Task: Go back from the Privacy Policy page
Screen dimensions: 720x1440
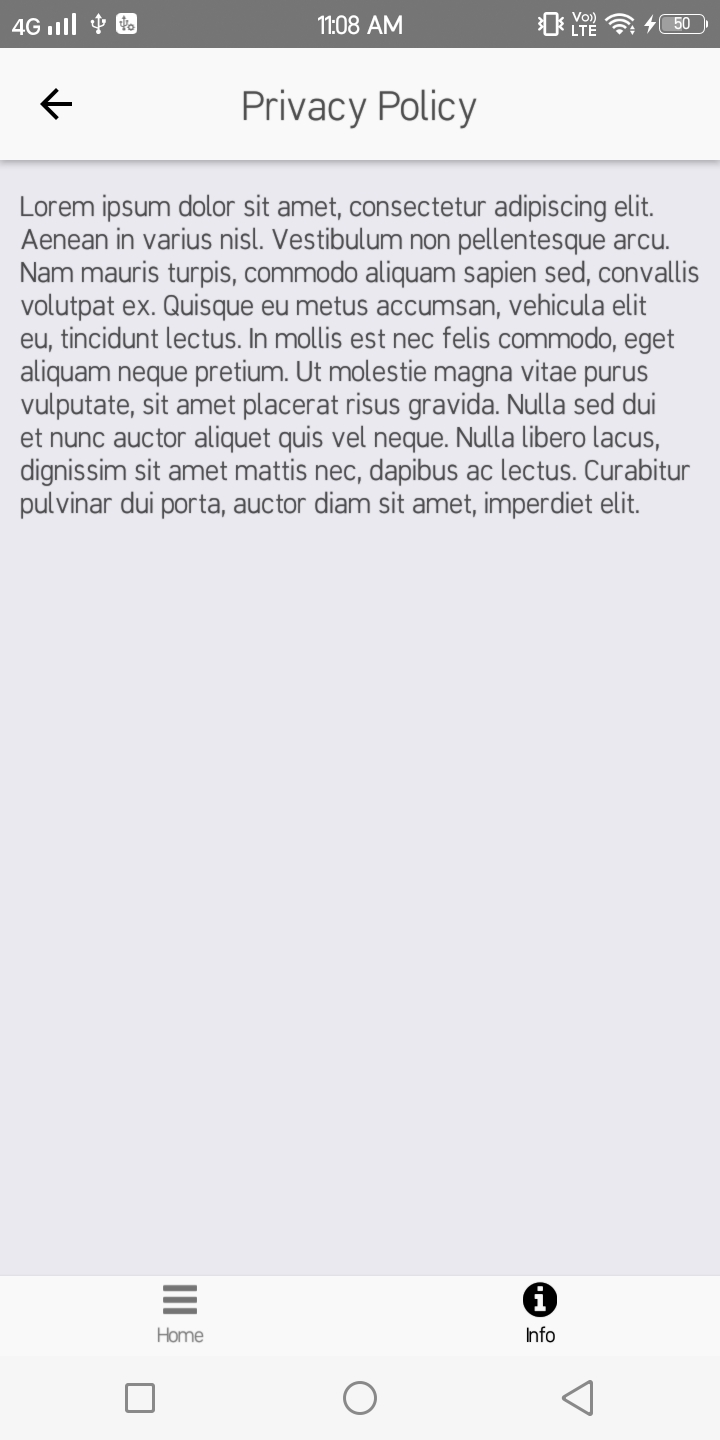Action: [56, 104]
